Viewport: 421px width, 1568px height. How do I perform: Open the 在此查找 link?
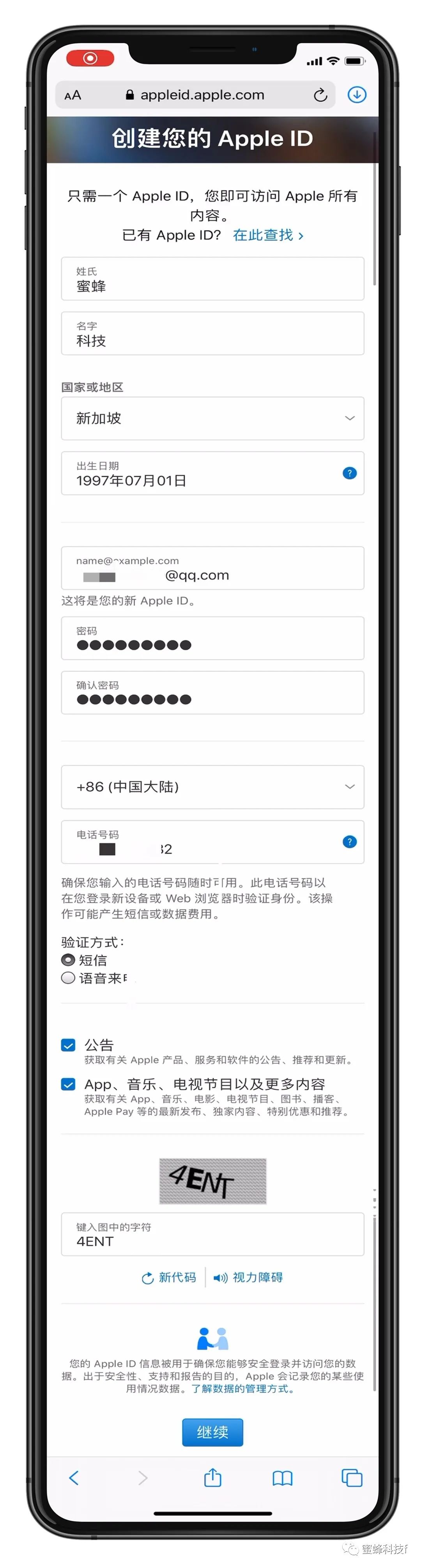[267, 236]
